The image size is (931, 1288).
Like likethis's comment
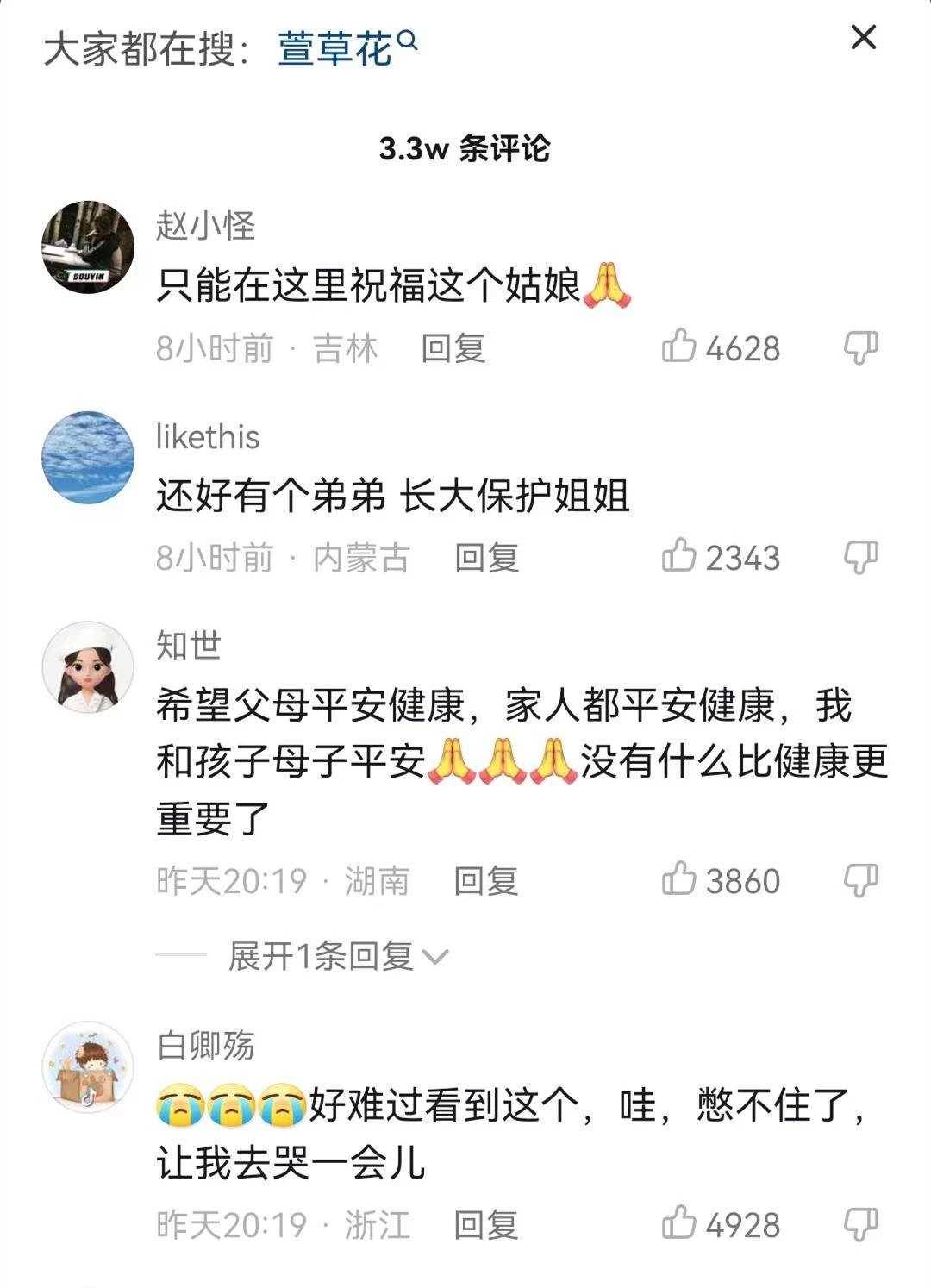[x=679, y=557]
